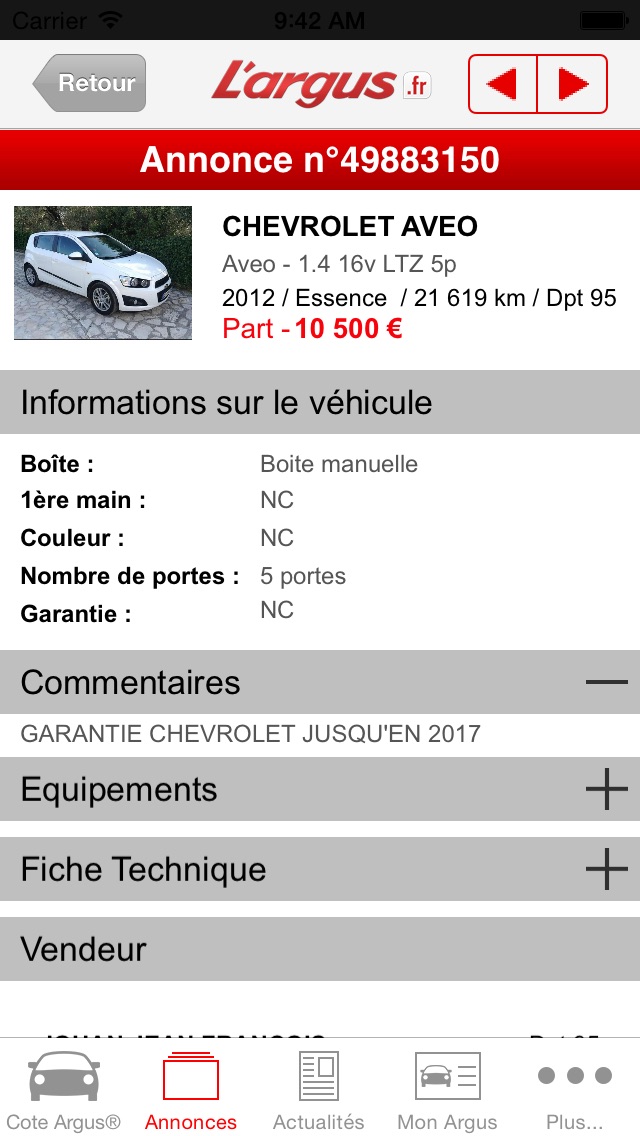Collapse the Commentaires section
Image resolution: width=640 pixels, height=1136 pixels.
click(x=606, y=682)
